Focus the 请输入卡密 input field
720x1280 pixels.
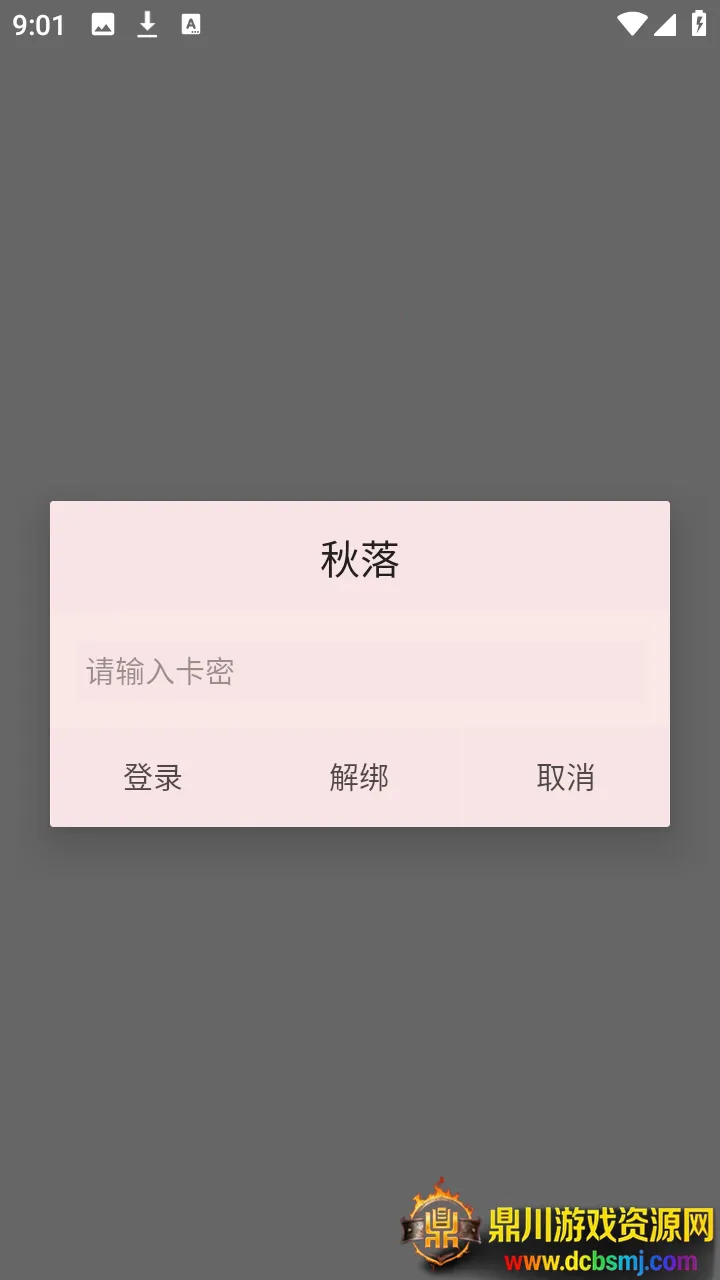360,671
